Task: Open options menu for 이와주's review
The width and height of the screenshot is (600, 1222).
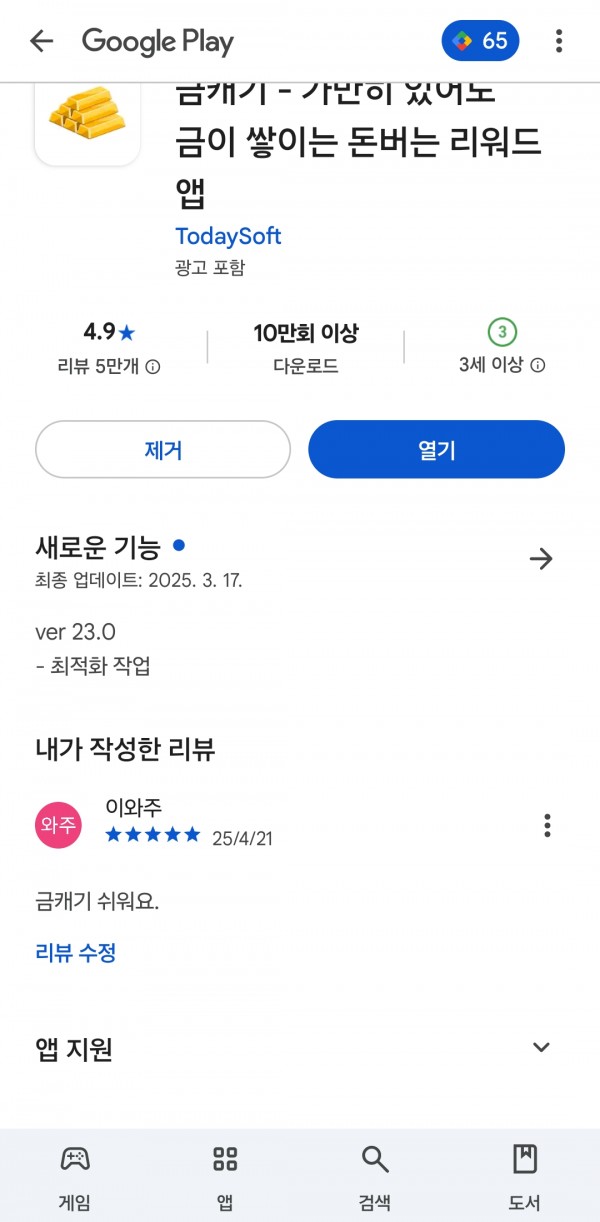Action: point(547,825)
